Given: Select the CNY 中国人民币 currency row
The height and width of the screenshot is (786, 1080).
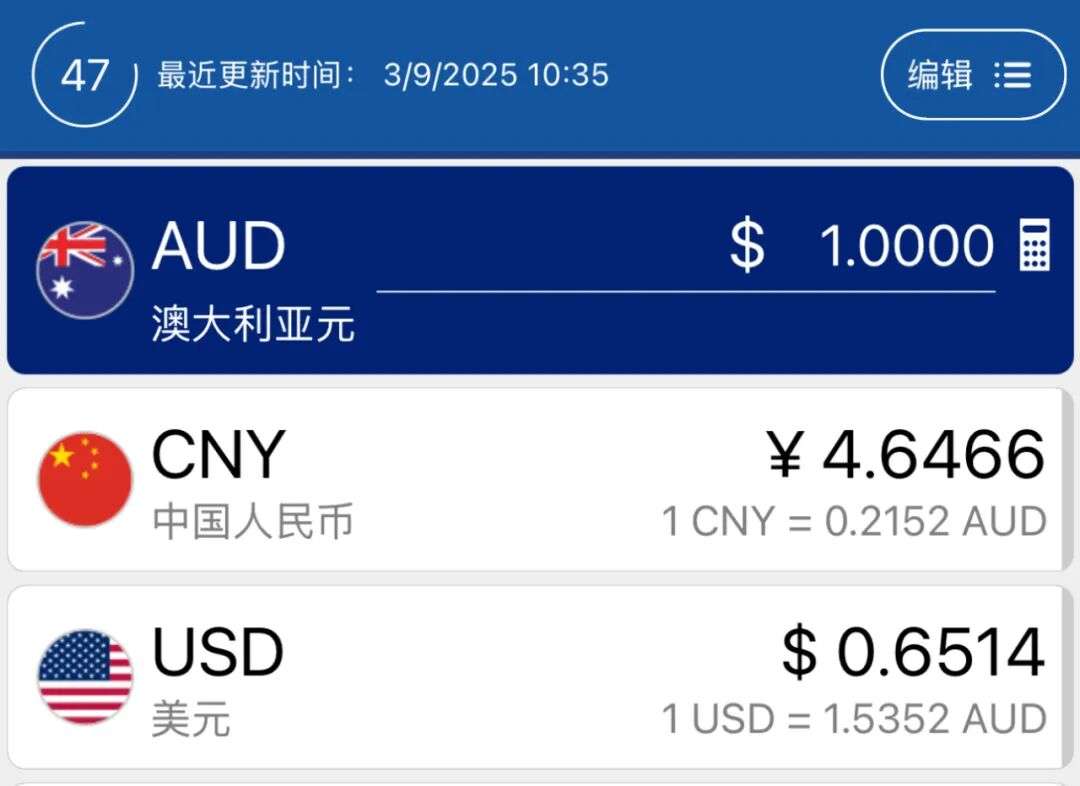Looking at the screenshot, I should pyautogui.click(x=540, y=480).
